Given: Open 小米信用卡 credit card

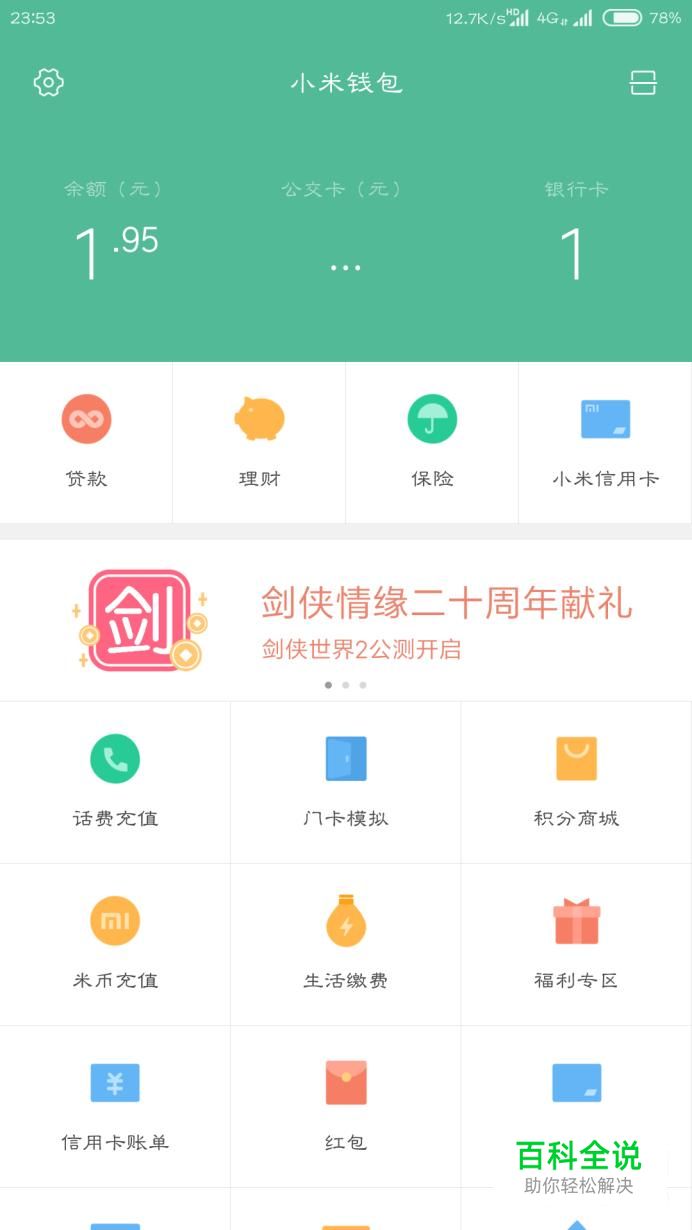Looking at the screenshot, I should coord(605,442).
